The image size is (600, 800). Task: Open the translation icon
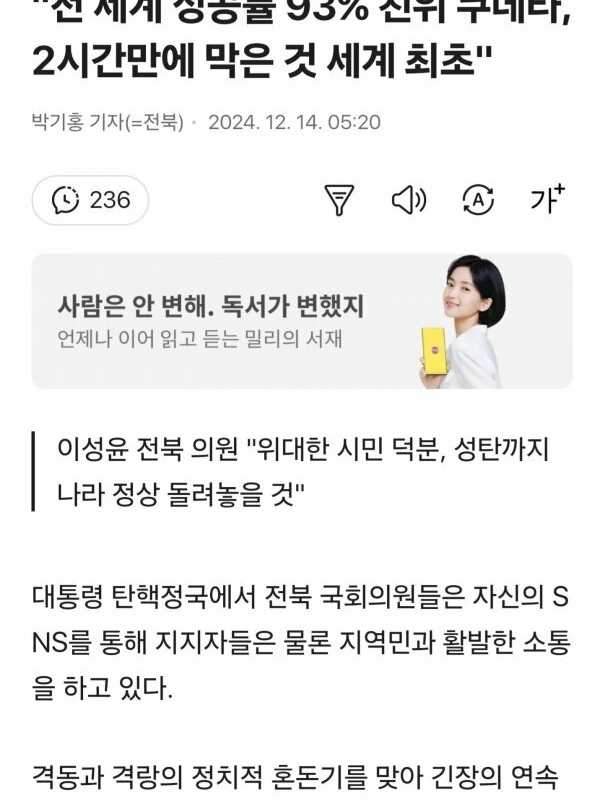point(478,200)
